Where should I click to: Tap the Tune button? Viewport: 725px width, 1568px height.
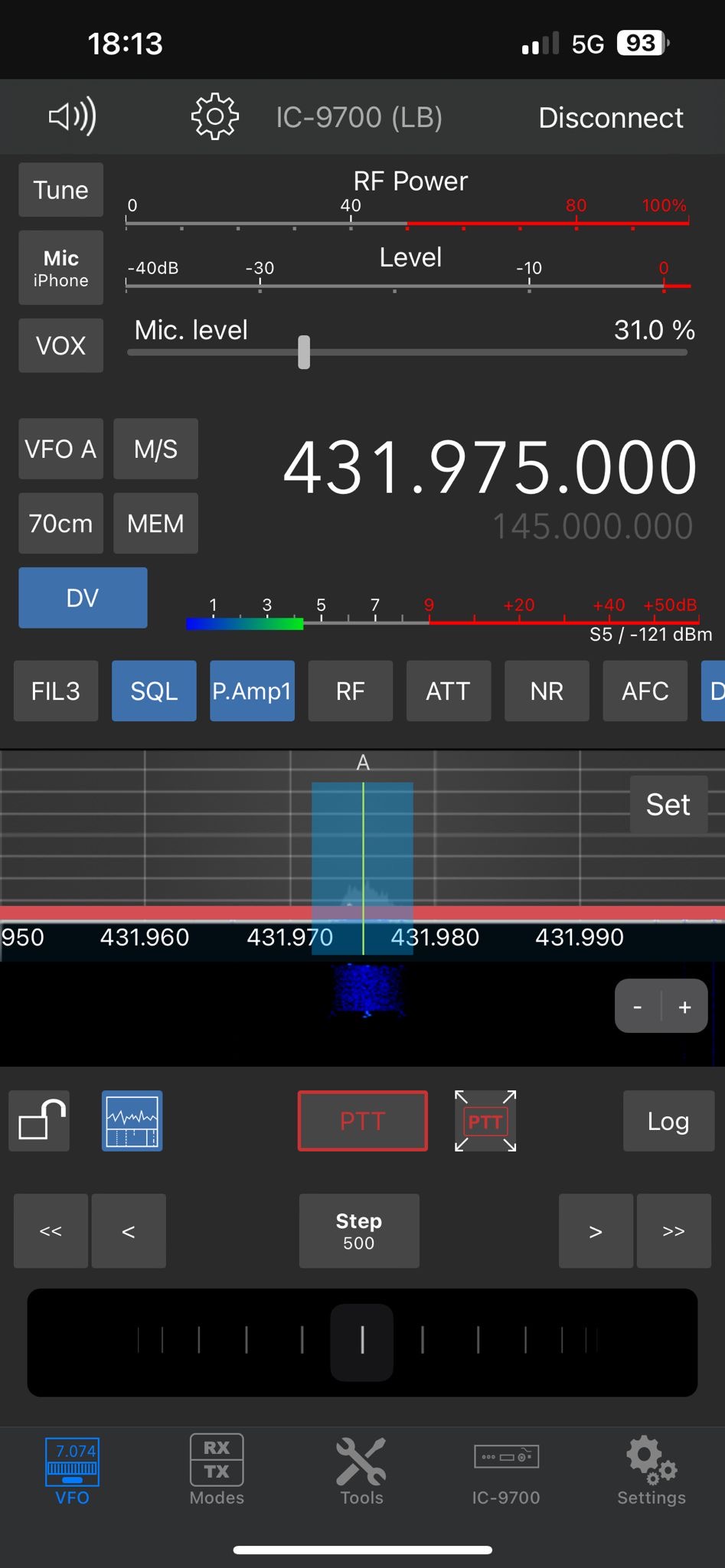click(61, 190)
